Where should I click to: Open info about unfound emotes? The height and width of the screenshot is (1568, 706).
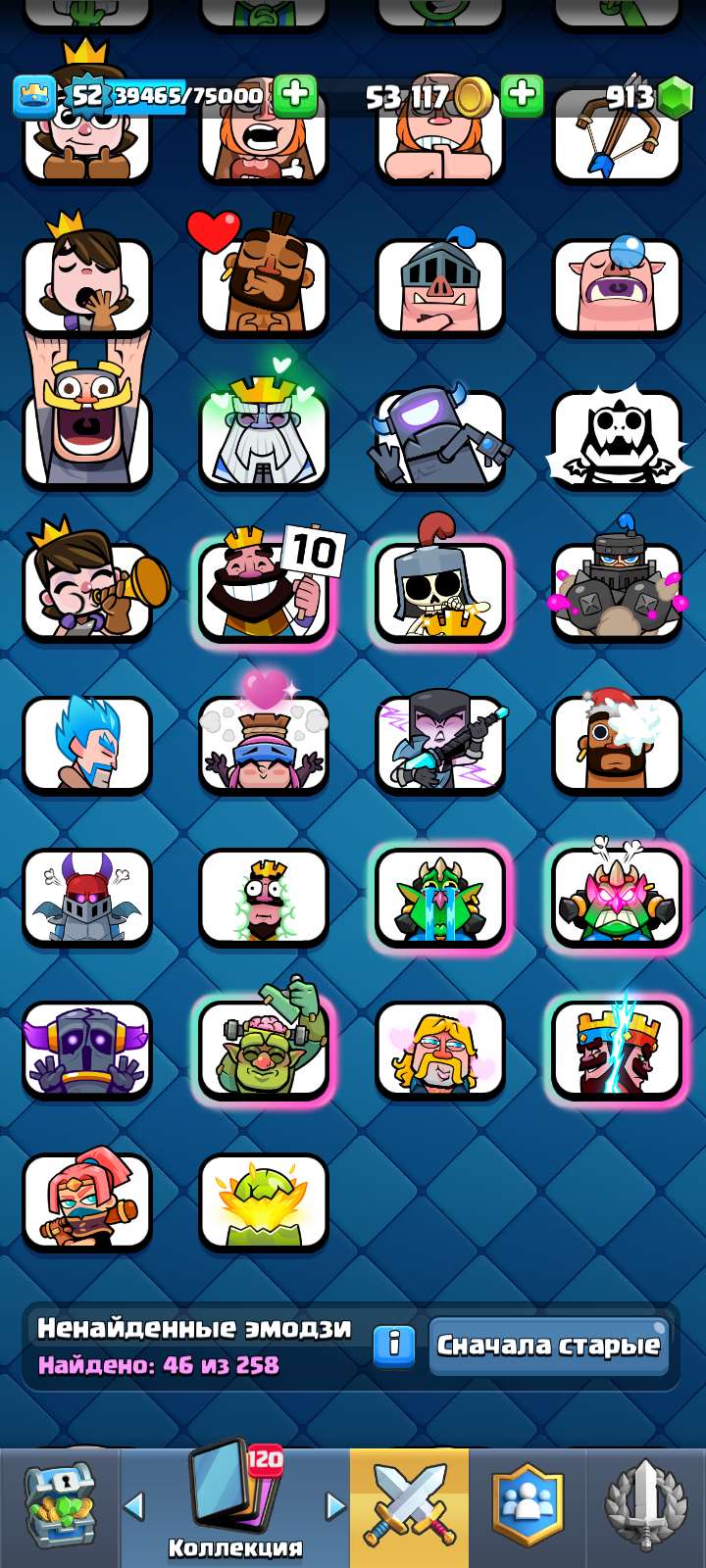coord(394,1345)
